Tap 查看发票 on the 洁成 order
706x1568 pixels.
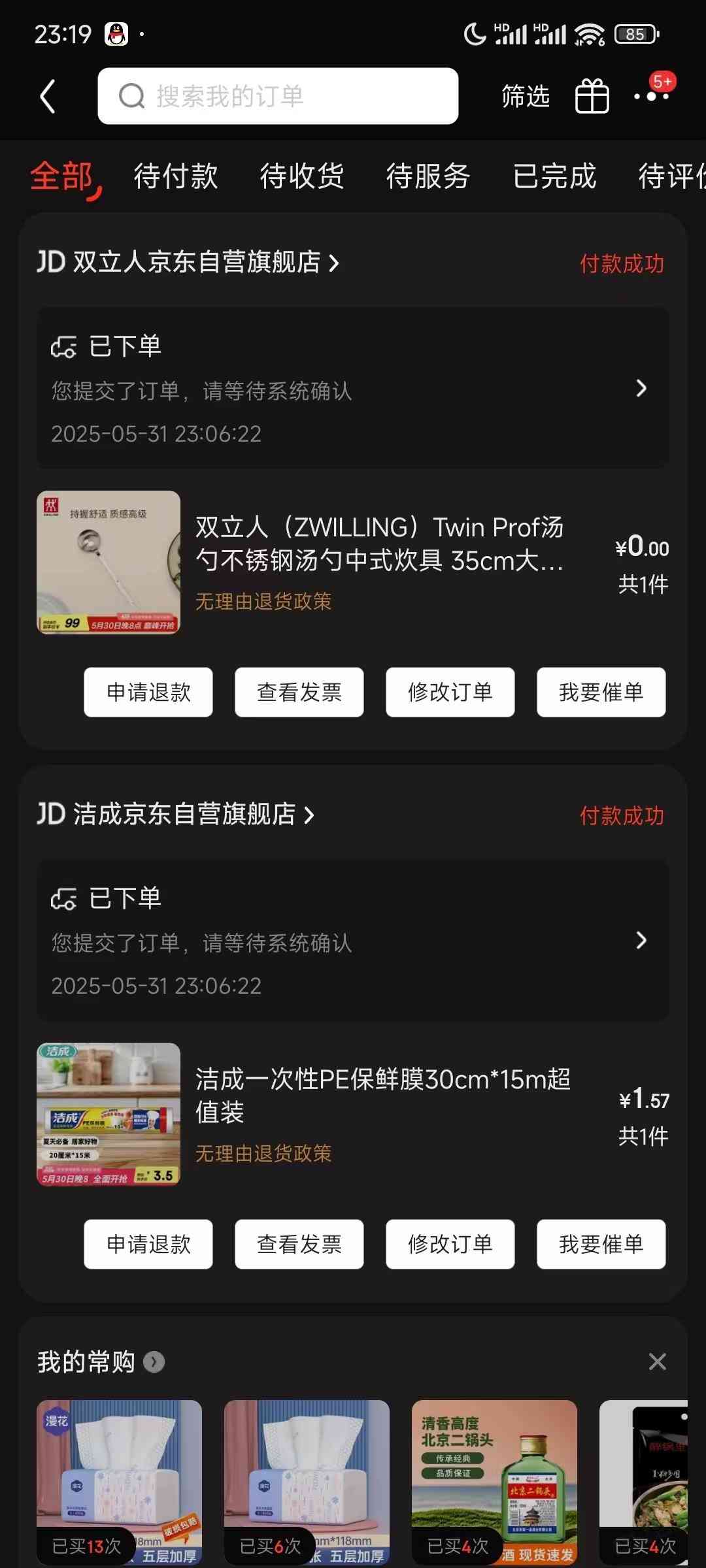(x=299, y=1244)
